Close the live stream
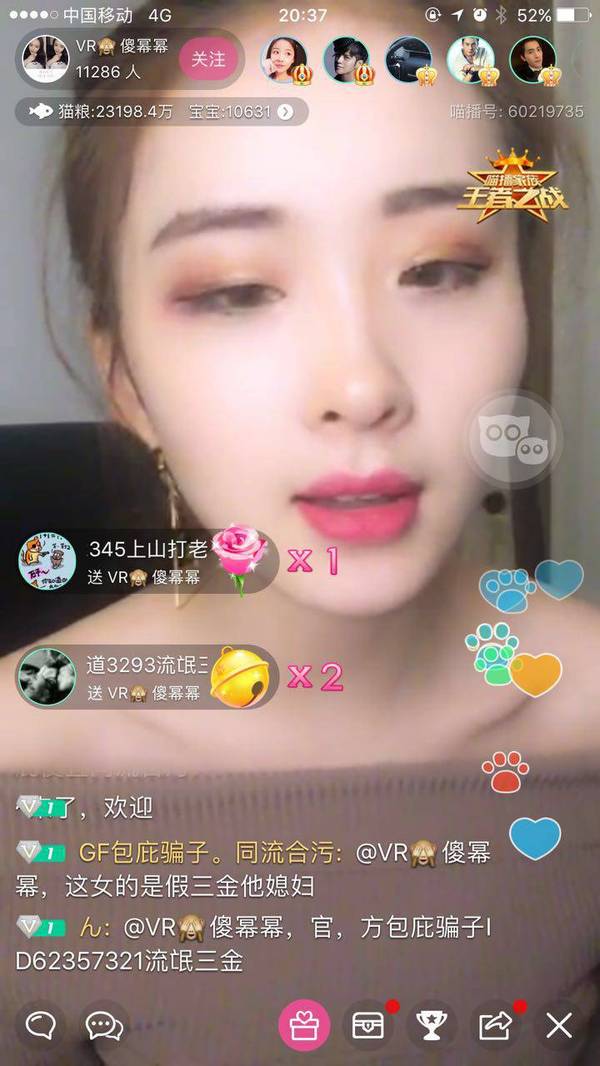 pyautogui.click(x=559, y=1025)
